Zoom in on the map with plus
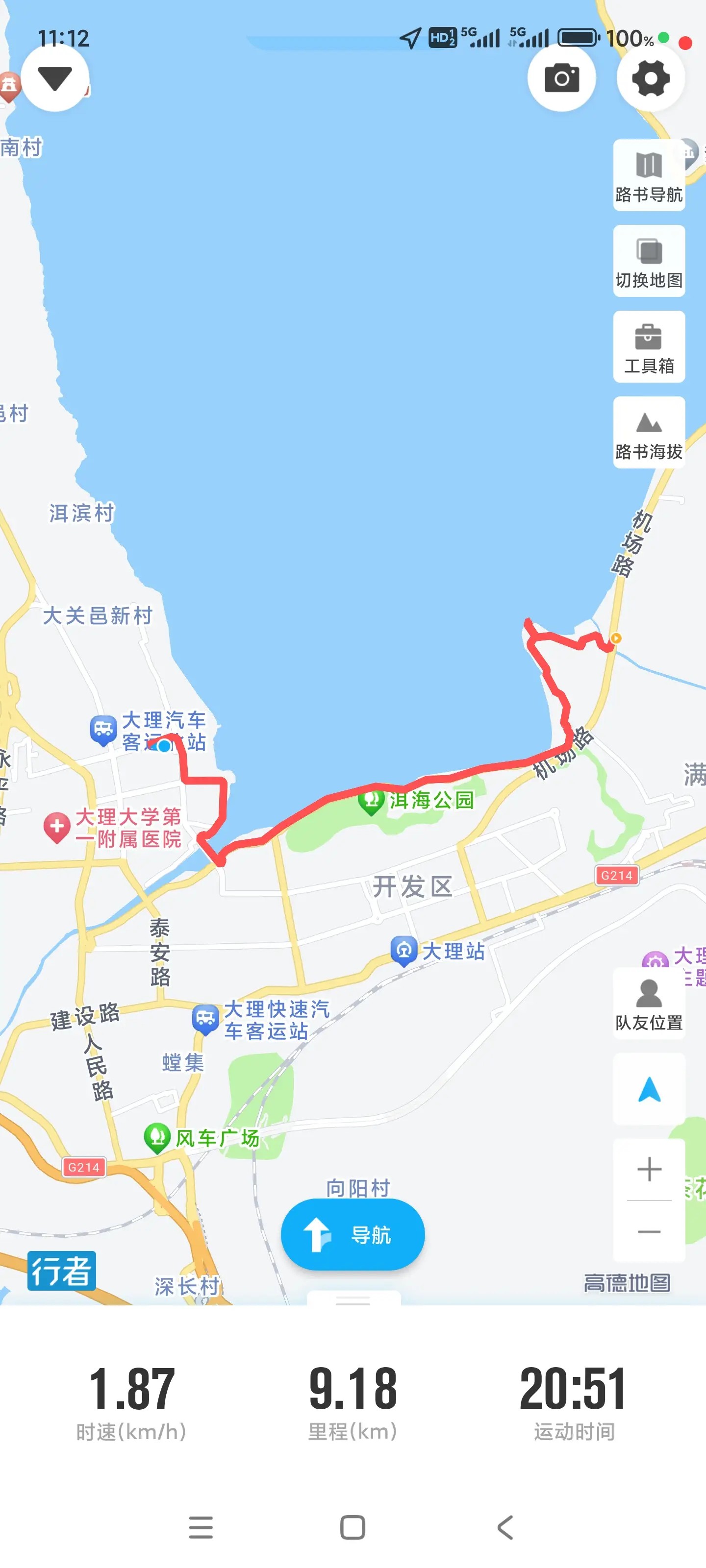 point(648,1169)
